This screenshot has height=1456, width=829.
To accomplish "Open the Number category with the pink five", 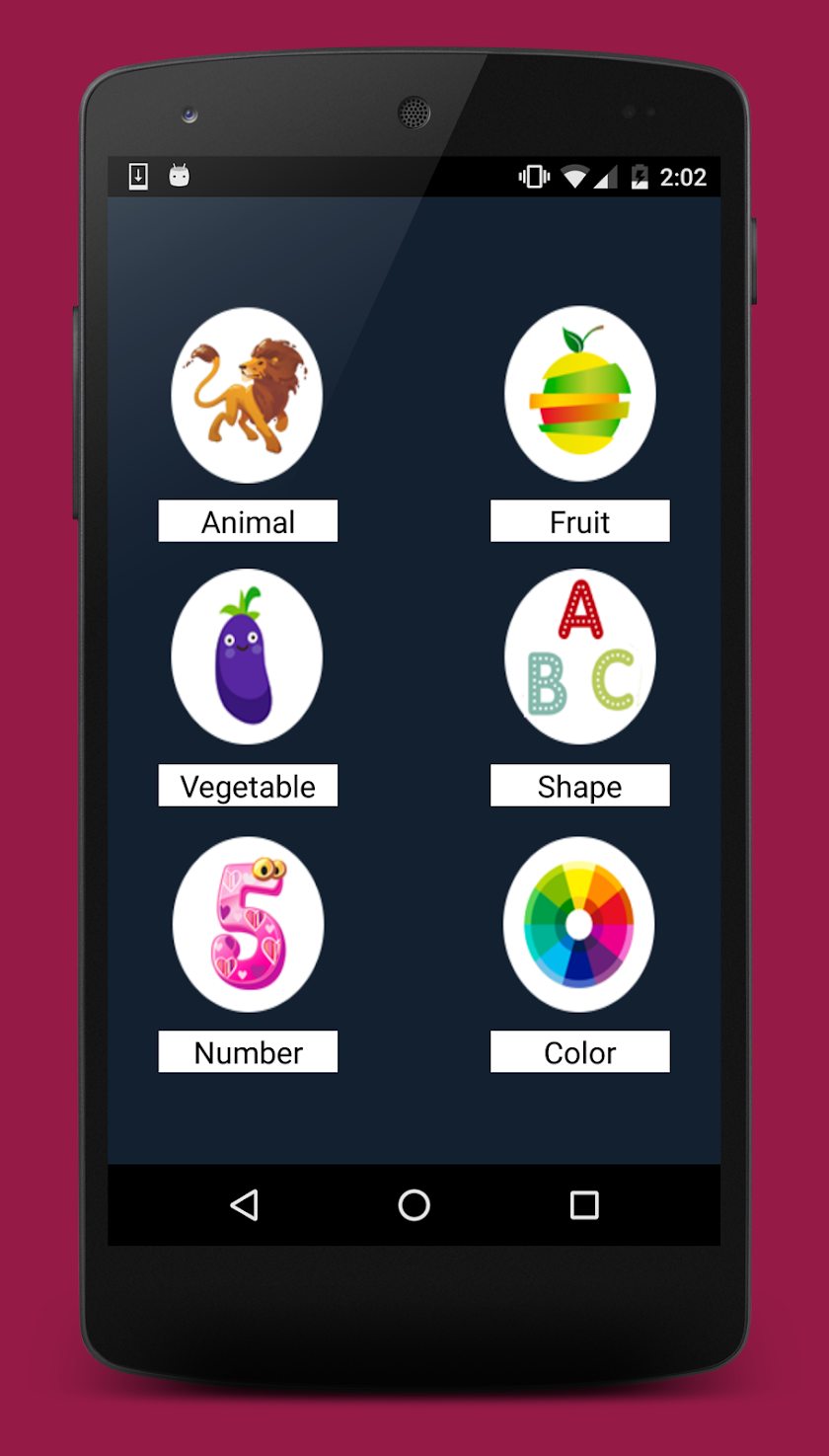I will click(x=248, y=924).
